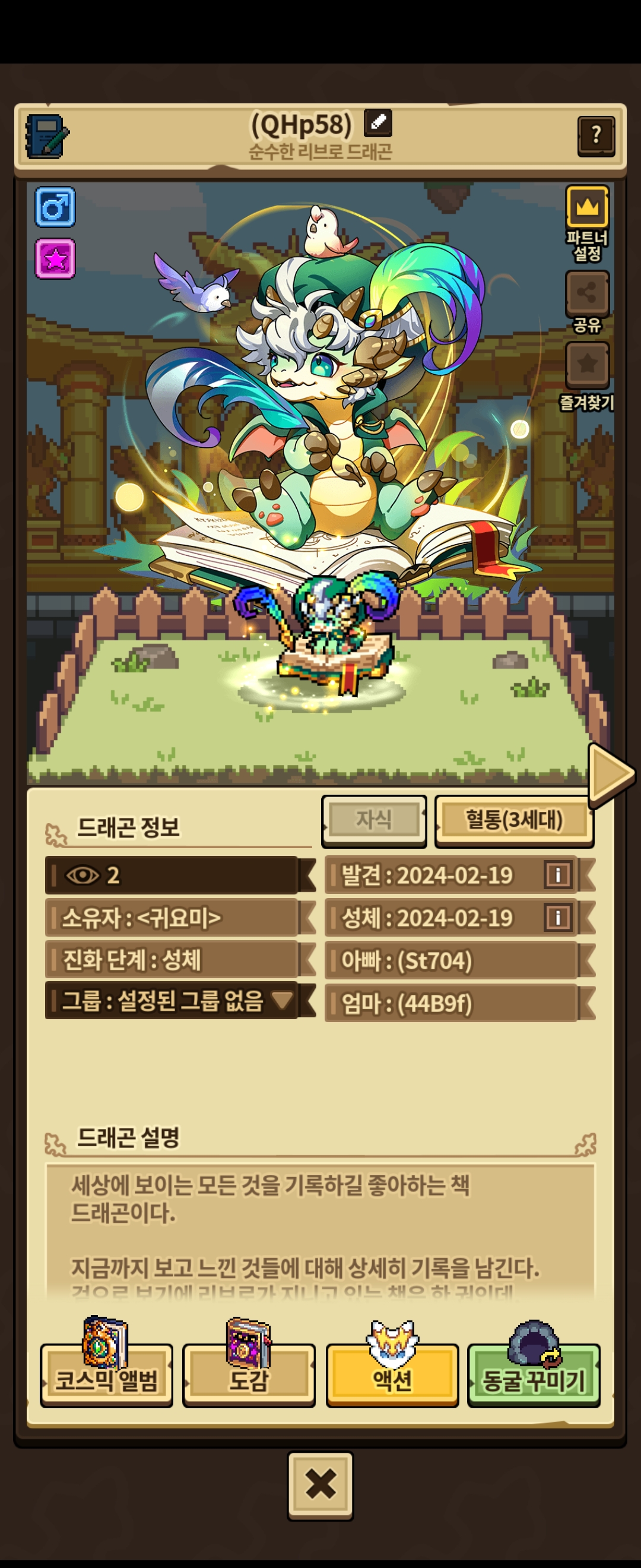The width and height of the screenshot is (641, 1568).
Task: Open the help question mark
Action: (x=595, y=137)
